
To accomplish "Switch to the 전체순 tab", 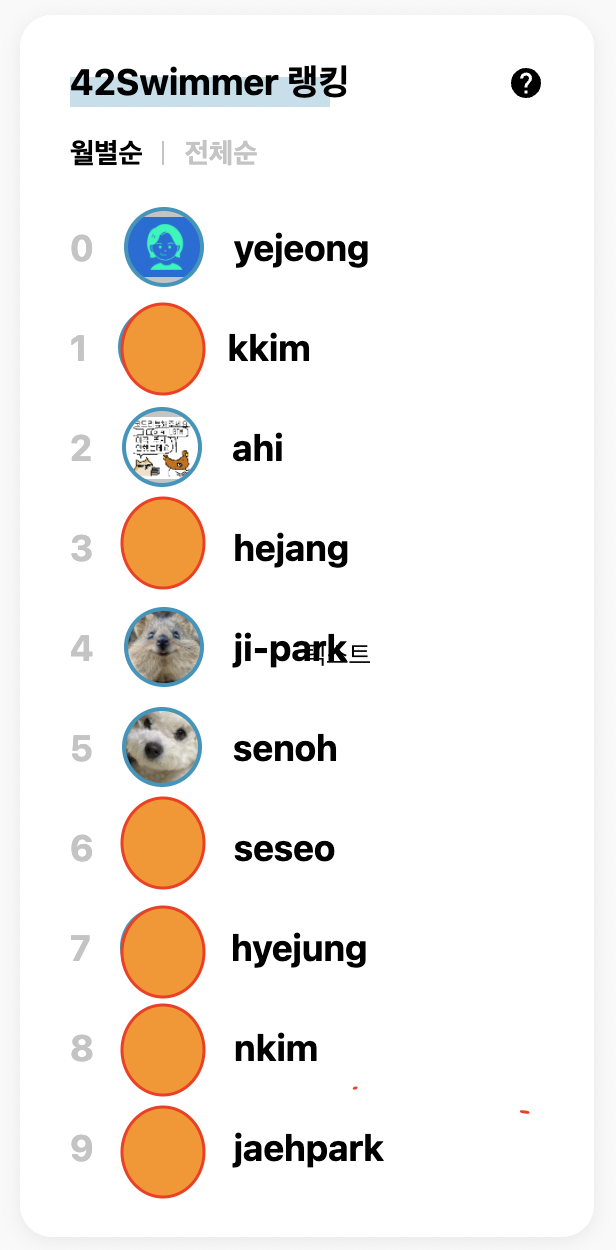I will click(x=221, y=153).
